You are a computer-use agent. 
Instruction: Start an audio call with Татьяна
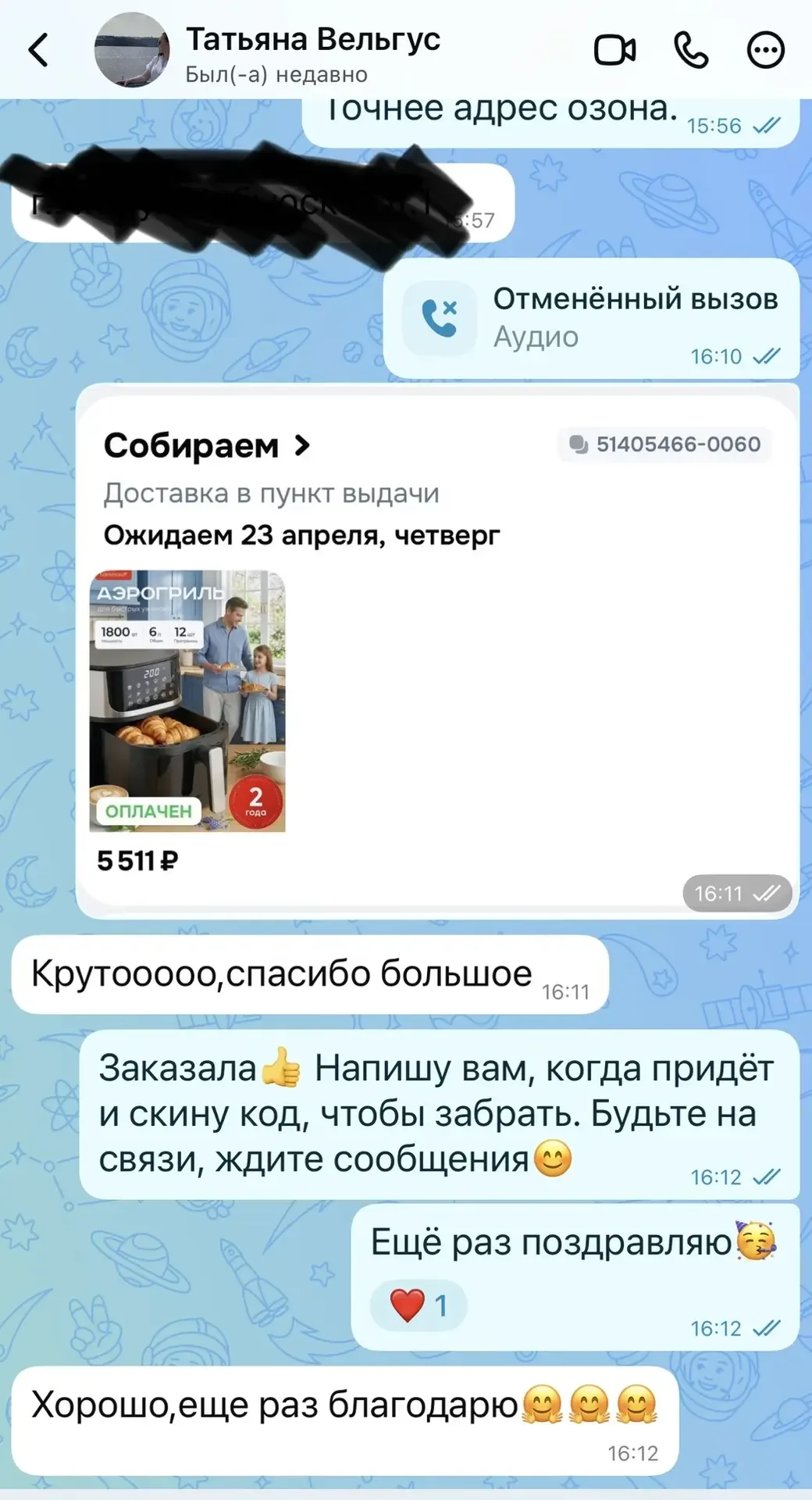point(691,51)
